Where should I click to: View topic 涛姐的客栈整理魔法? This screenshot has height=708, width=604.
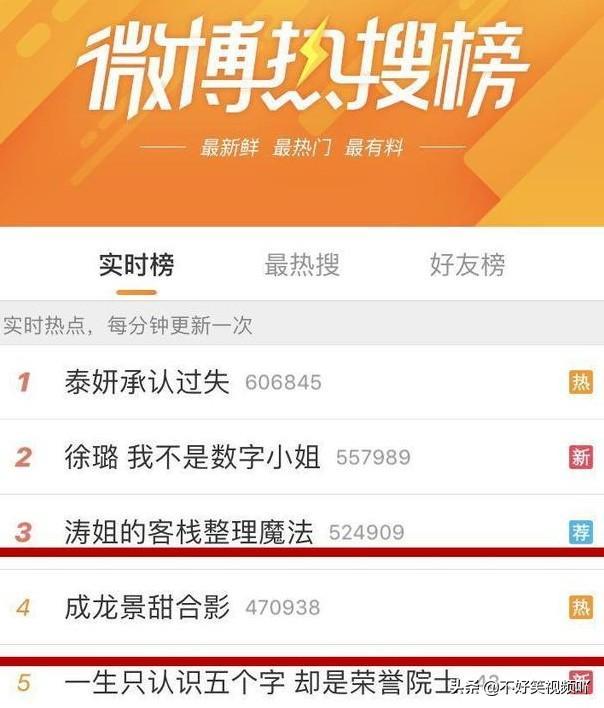coord(188,531)
